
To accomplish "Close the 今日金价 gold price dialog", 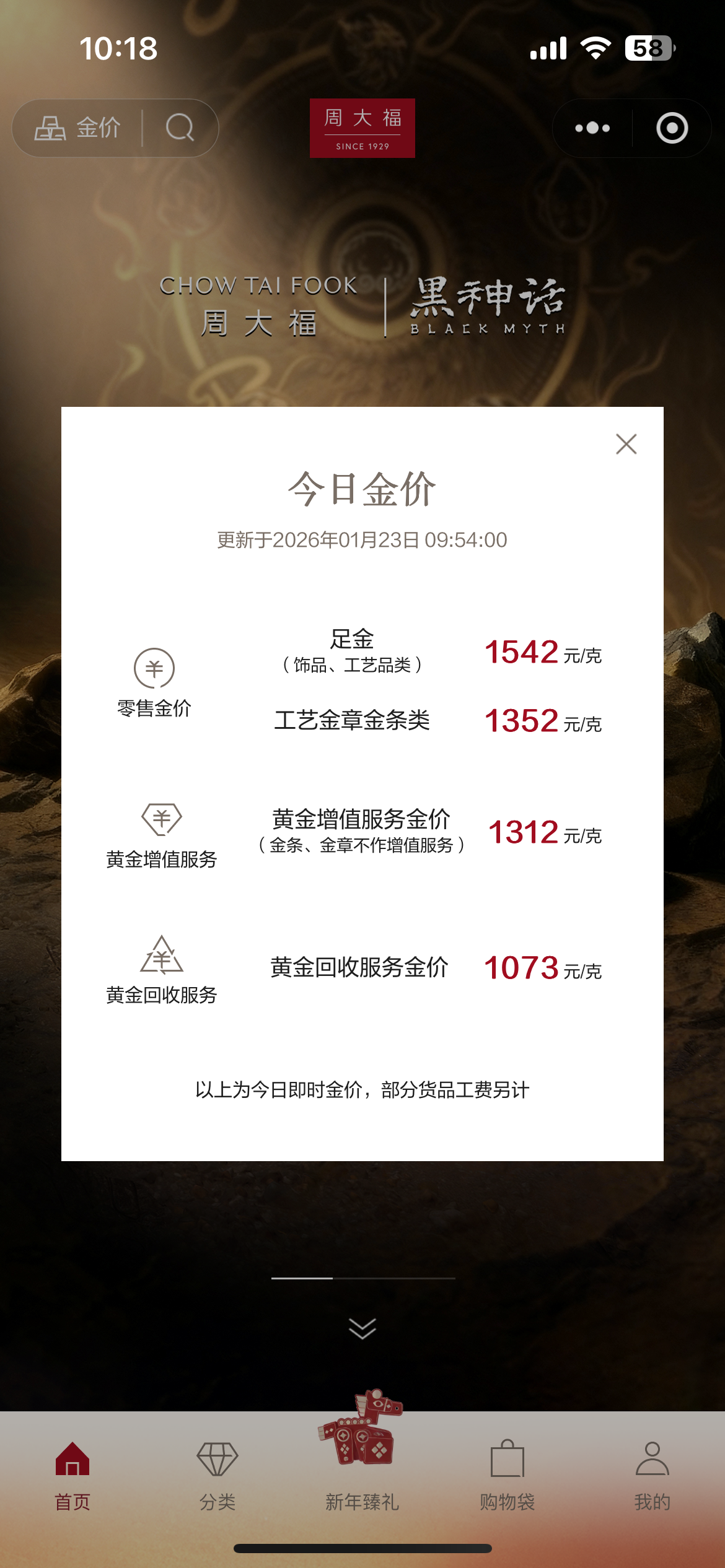I will point(626,444).
